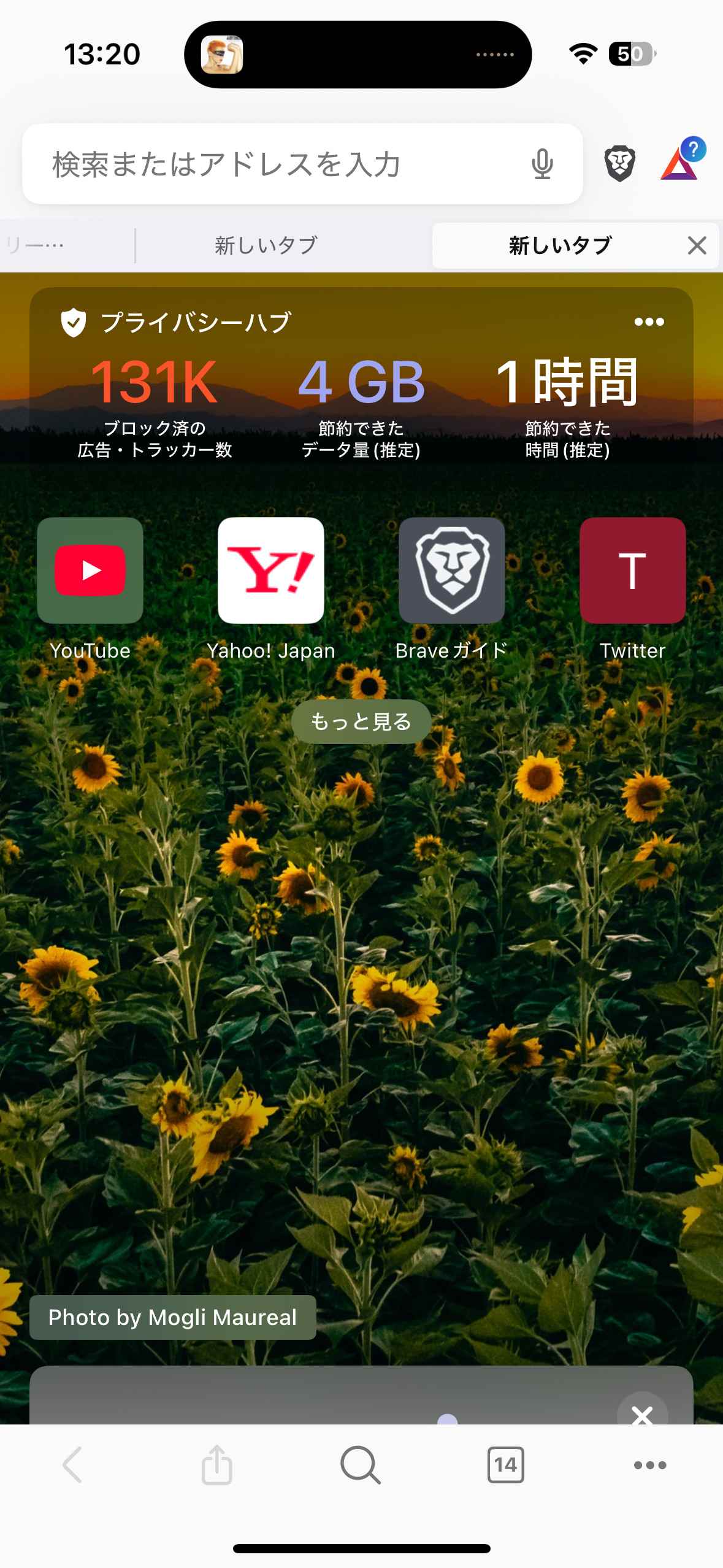This screenshot has height=1568, width=723.
Task: Open the YouTube shortcut
Action: coord(90,589)
